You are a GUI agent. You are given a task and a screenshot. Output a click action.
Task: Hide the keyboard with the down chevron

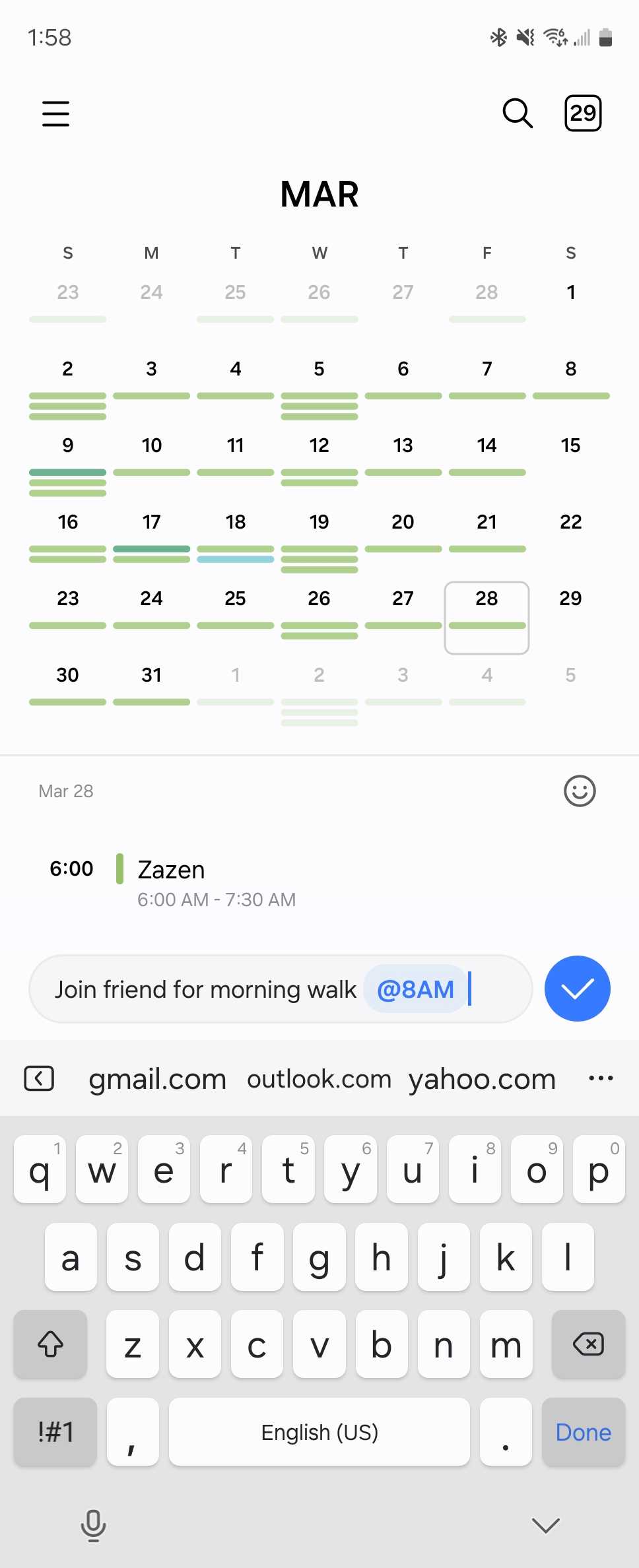pos(546,1525)
